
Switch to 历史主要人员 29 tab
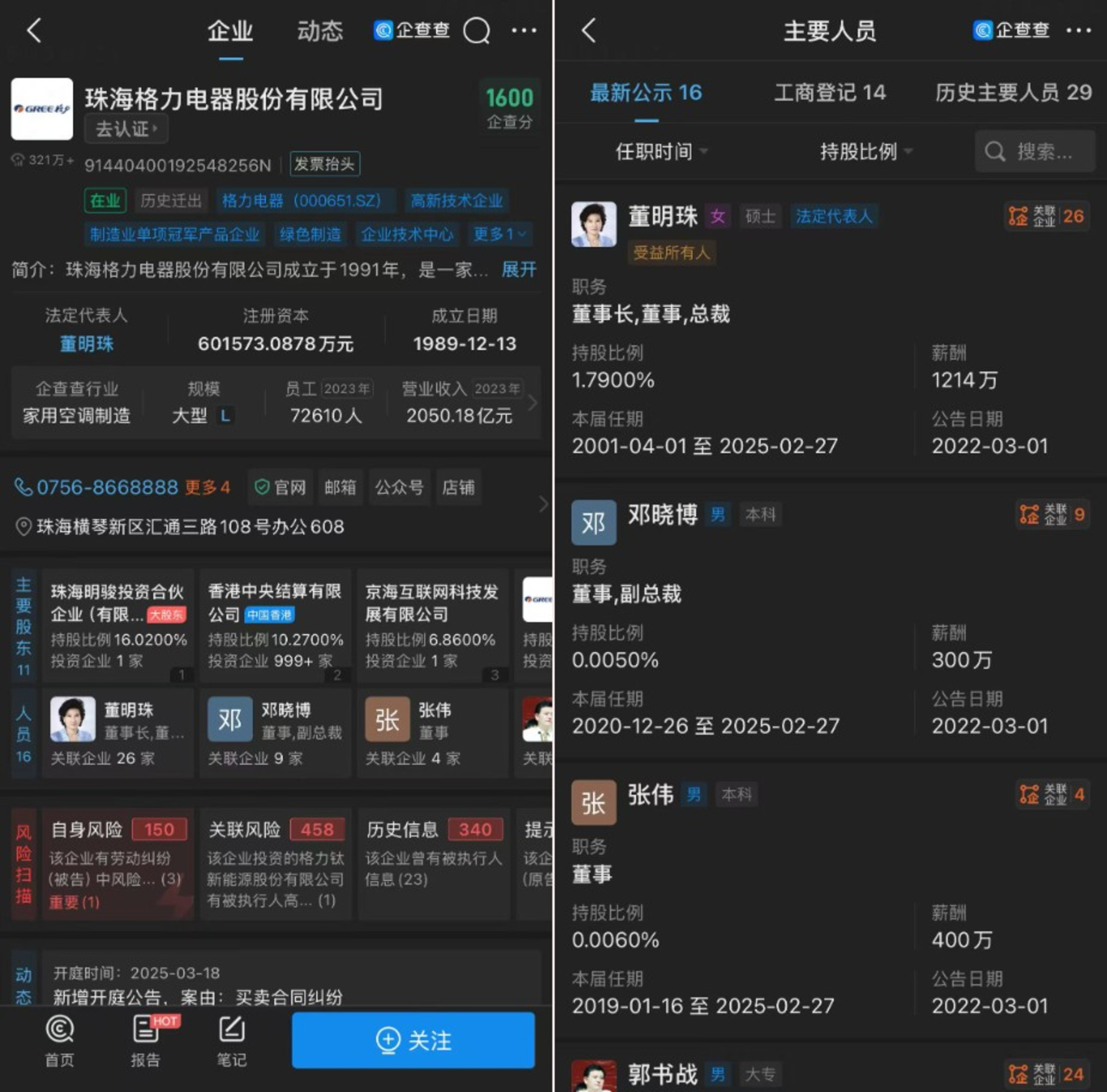(1012, 93)
